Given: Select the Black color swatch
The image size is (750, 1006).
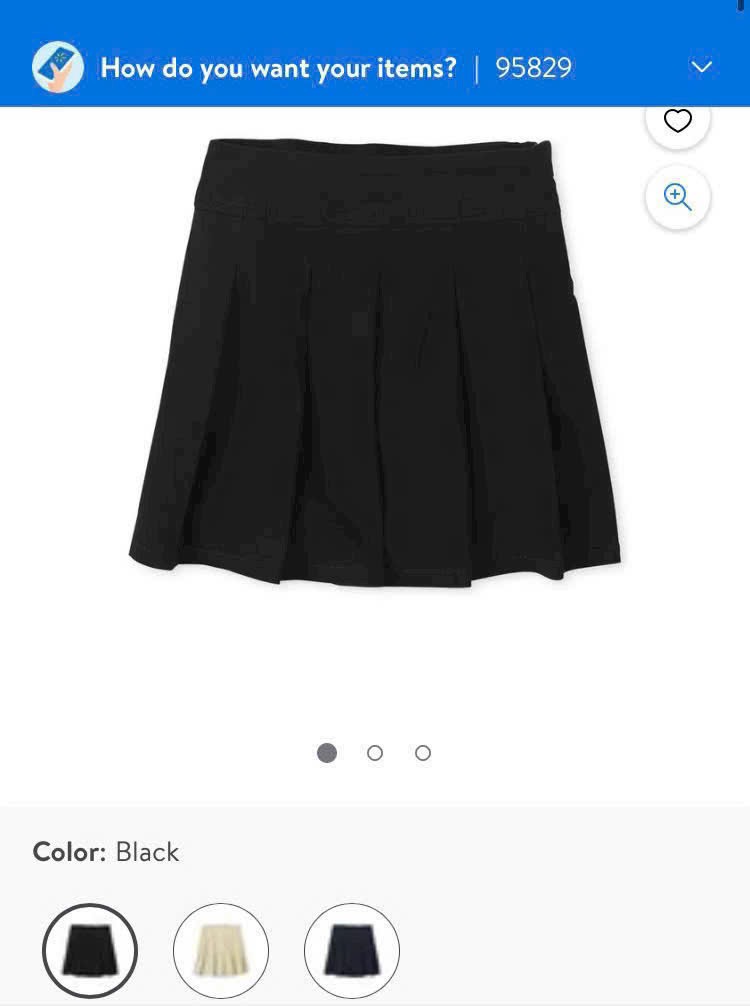Looking at the screenshot, I should click(90, 950).
